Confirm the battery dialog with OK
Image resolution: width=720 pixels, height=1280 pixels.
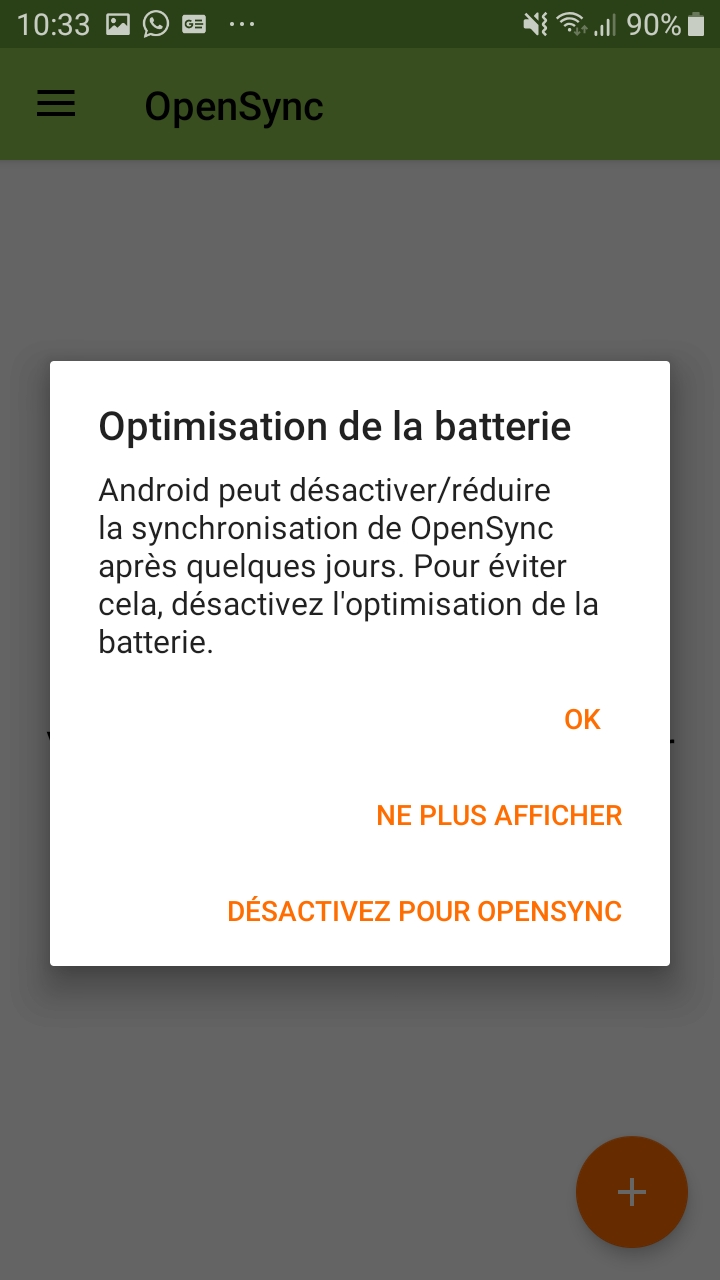click(582, 720)
